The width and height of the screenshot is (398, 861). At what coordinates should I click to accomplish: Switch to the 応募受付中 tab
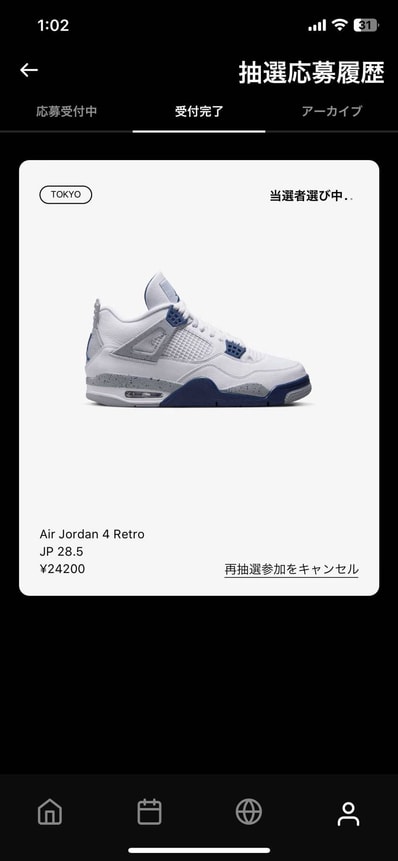[66, 111]
